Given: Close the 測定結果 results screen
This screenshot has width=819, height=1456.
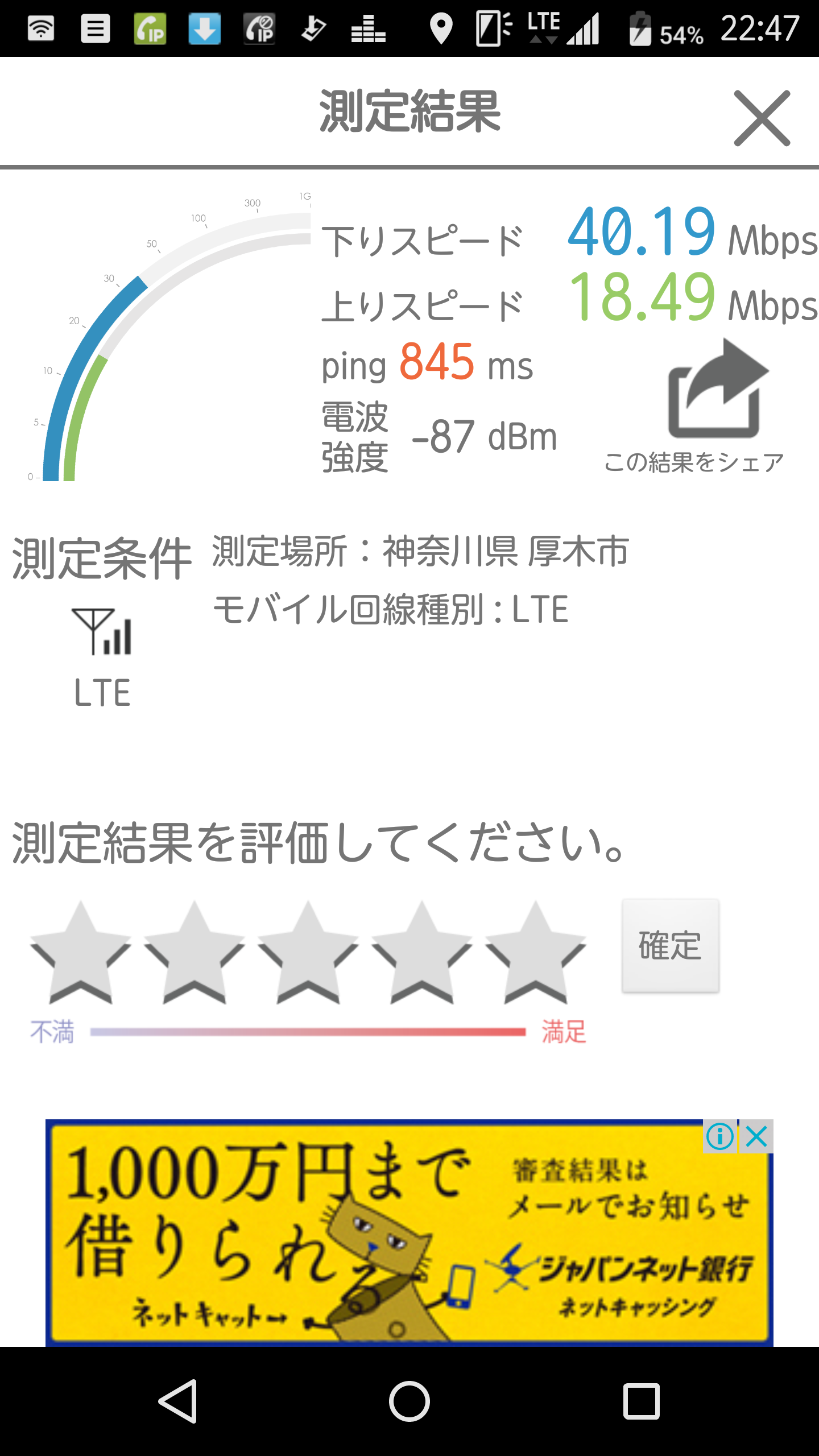Looking at the screenshot, I should click(762, 118).
